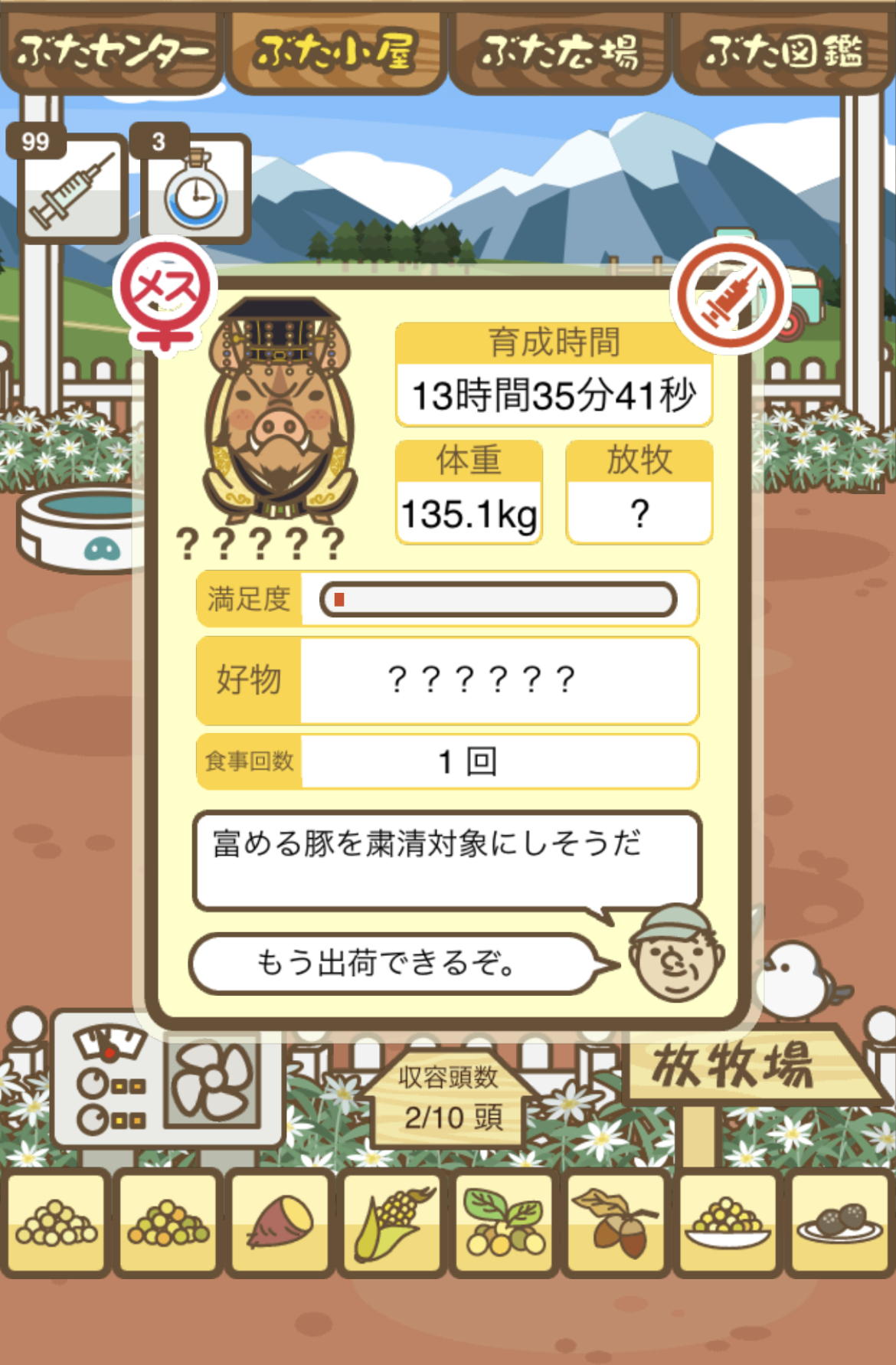Viewport: 896px width, 1365px height.
Task: Switch to the ぶたセンター tab
Action: [x=112, y=51]
